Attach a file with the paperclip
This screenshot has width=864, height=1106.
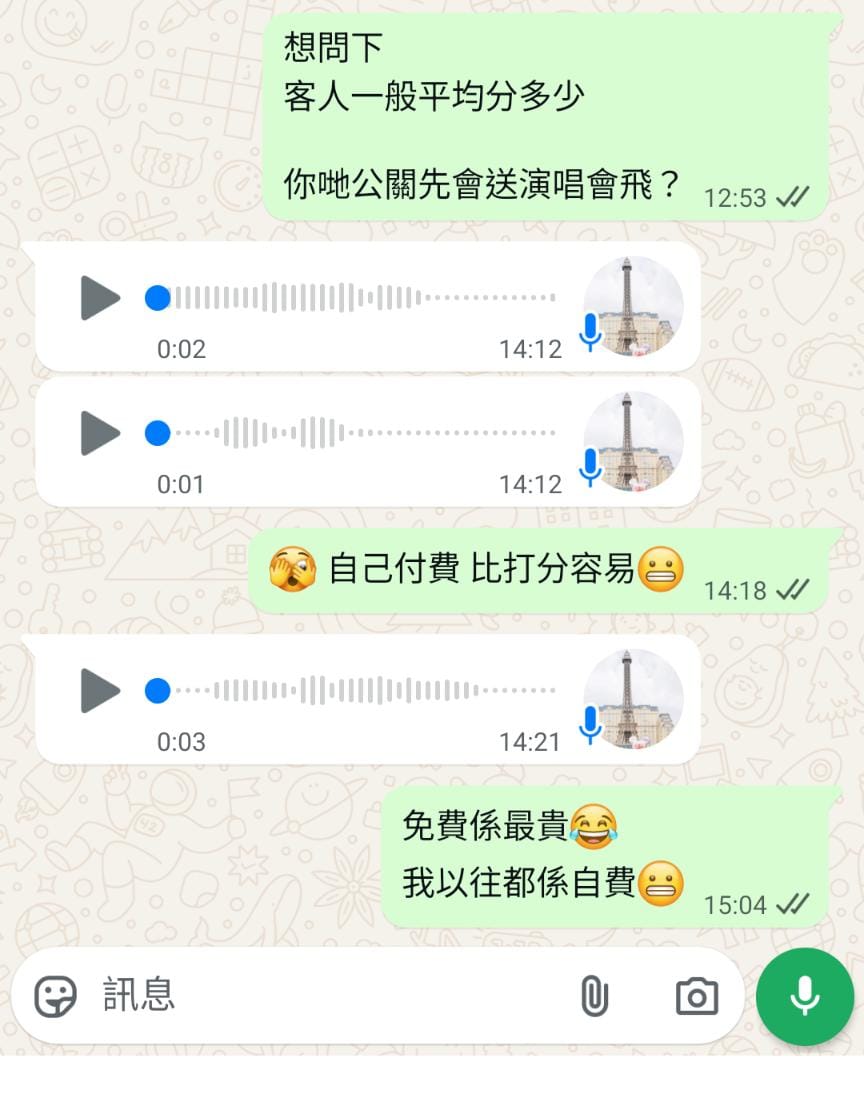[594, 996]
